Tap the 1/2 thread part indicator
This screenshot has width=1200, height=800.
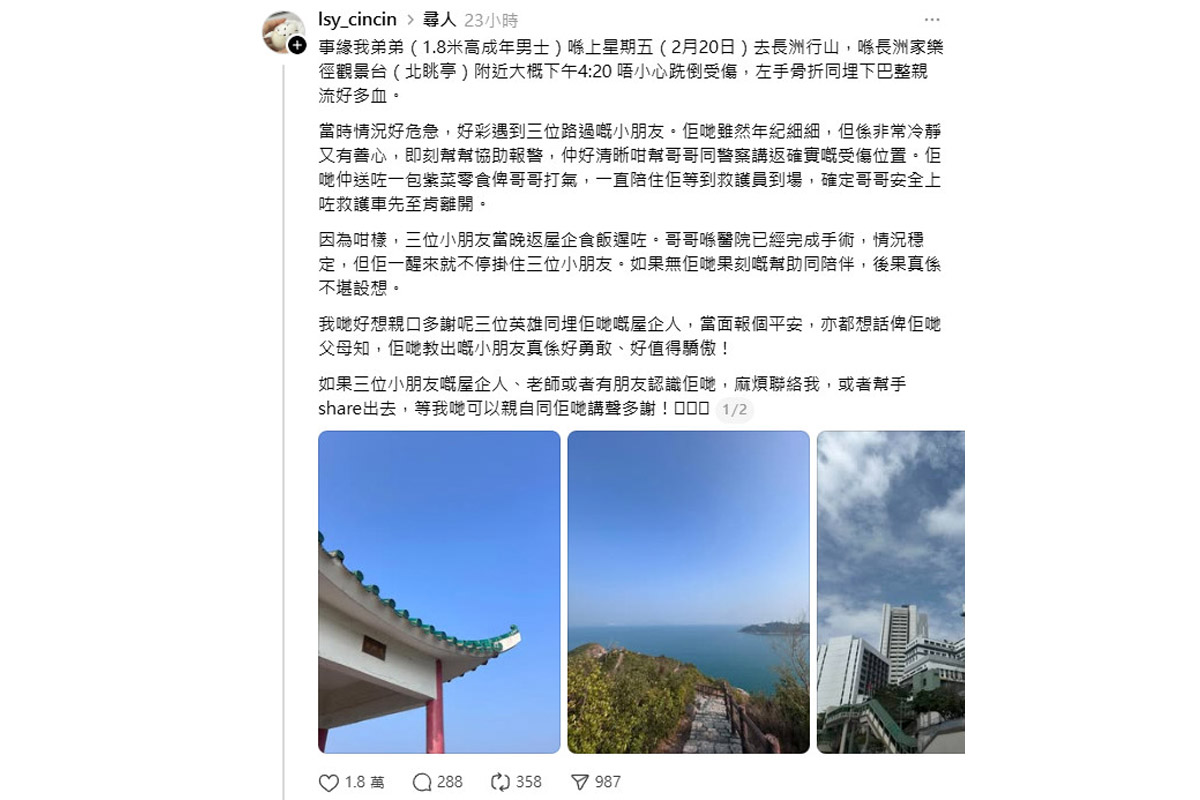pyautogui.click(x=735, y=409)
